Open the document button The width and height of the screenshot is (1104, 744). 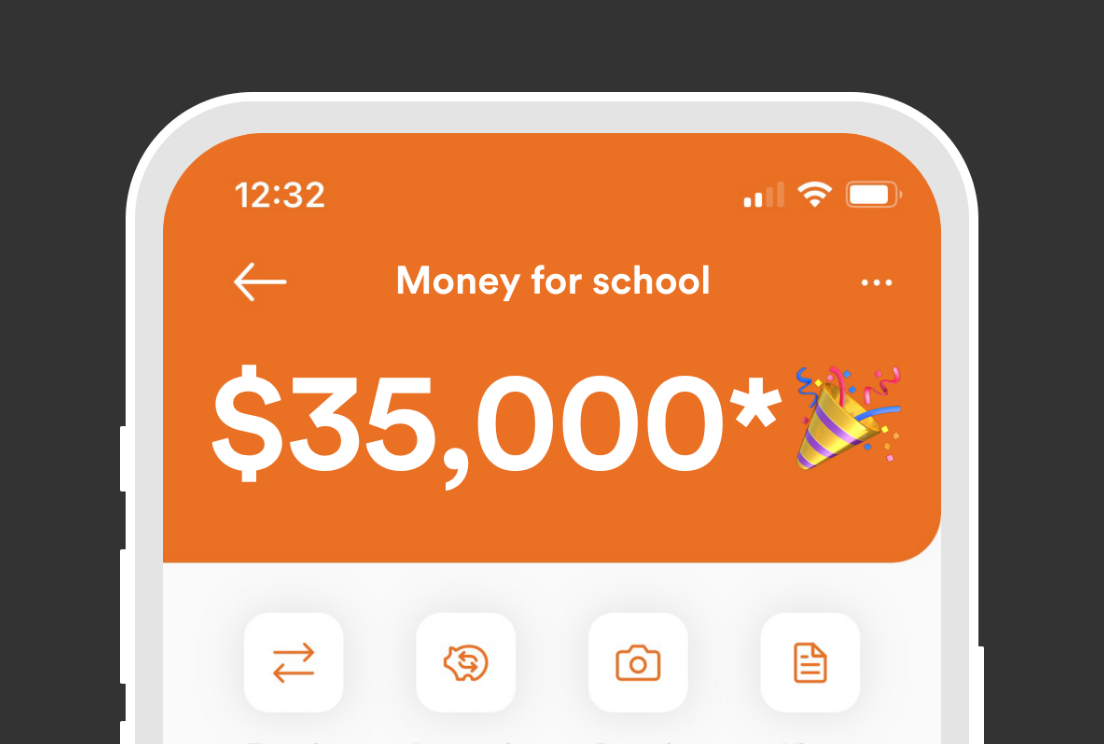[x=810, y=662]
